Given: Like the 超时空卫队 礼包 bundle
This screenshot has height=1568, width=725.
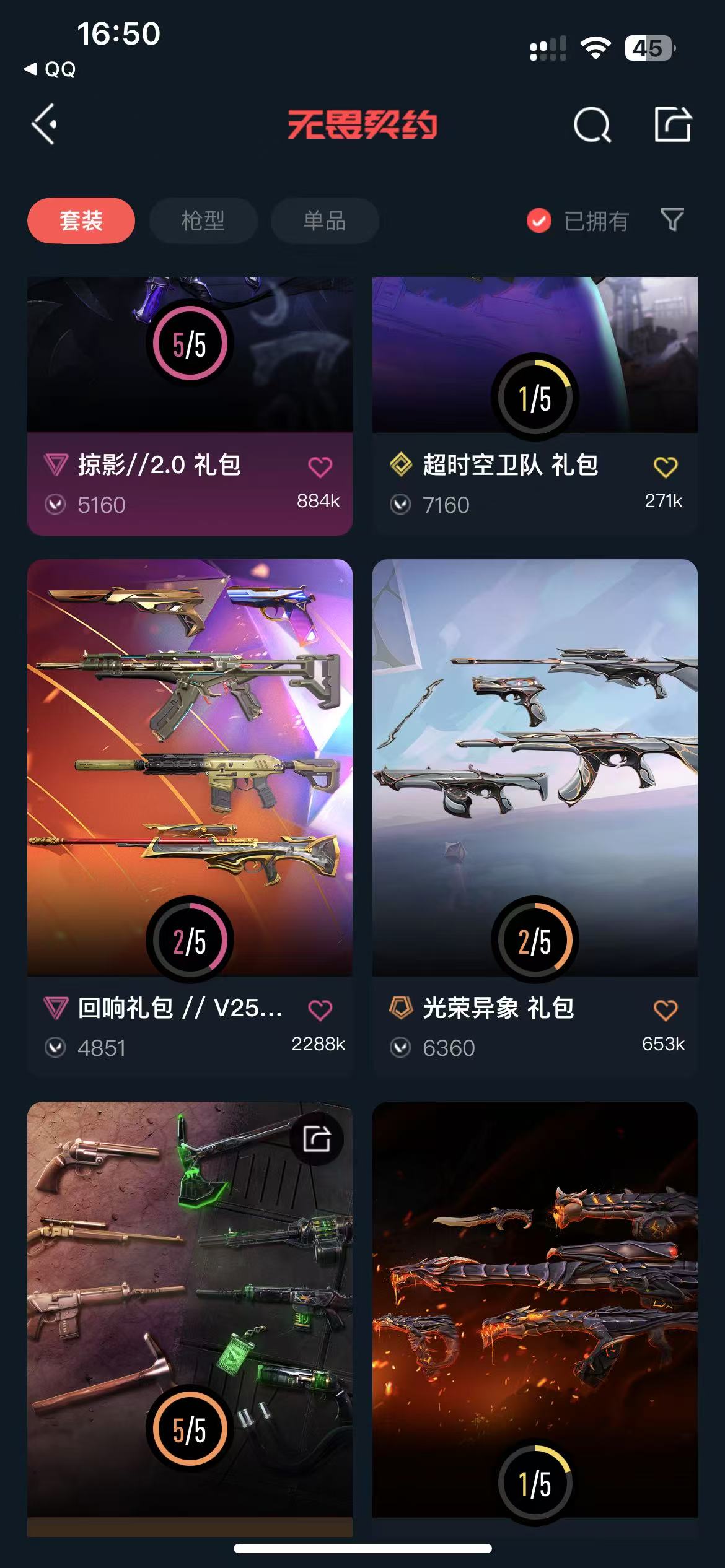Looking at the screenshot, I should pyautogui.click(x=665, y=467).
